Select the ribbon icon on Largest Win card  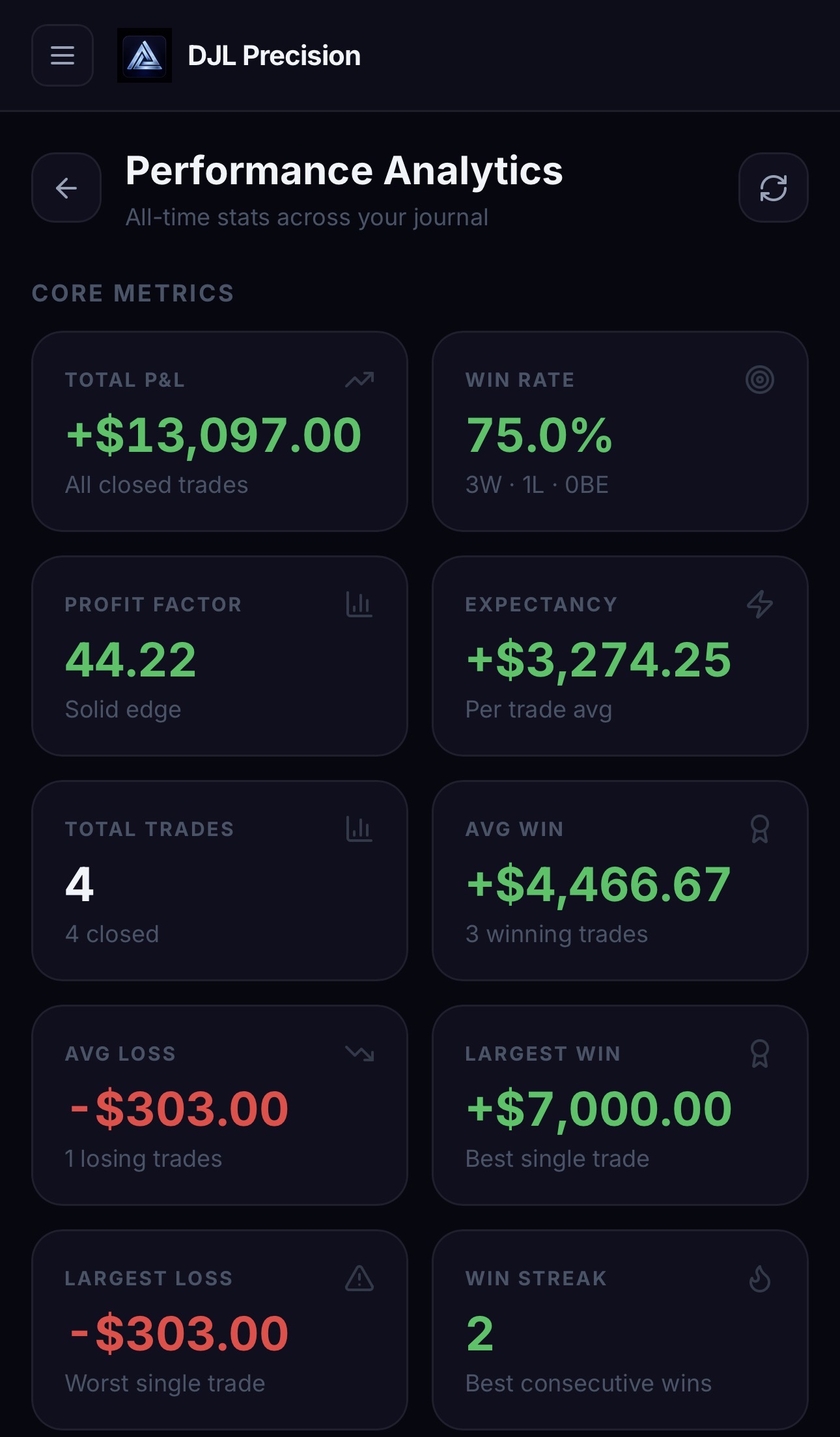click(760, 1053)
